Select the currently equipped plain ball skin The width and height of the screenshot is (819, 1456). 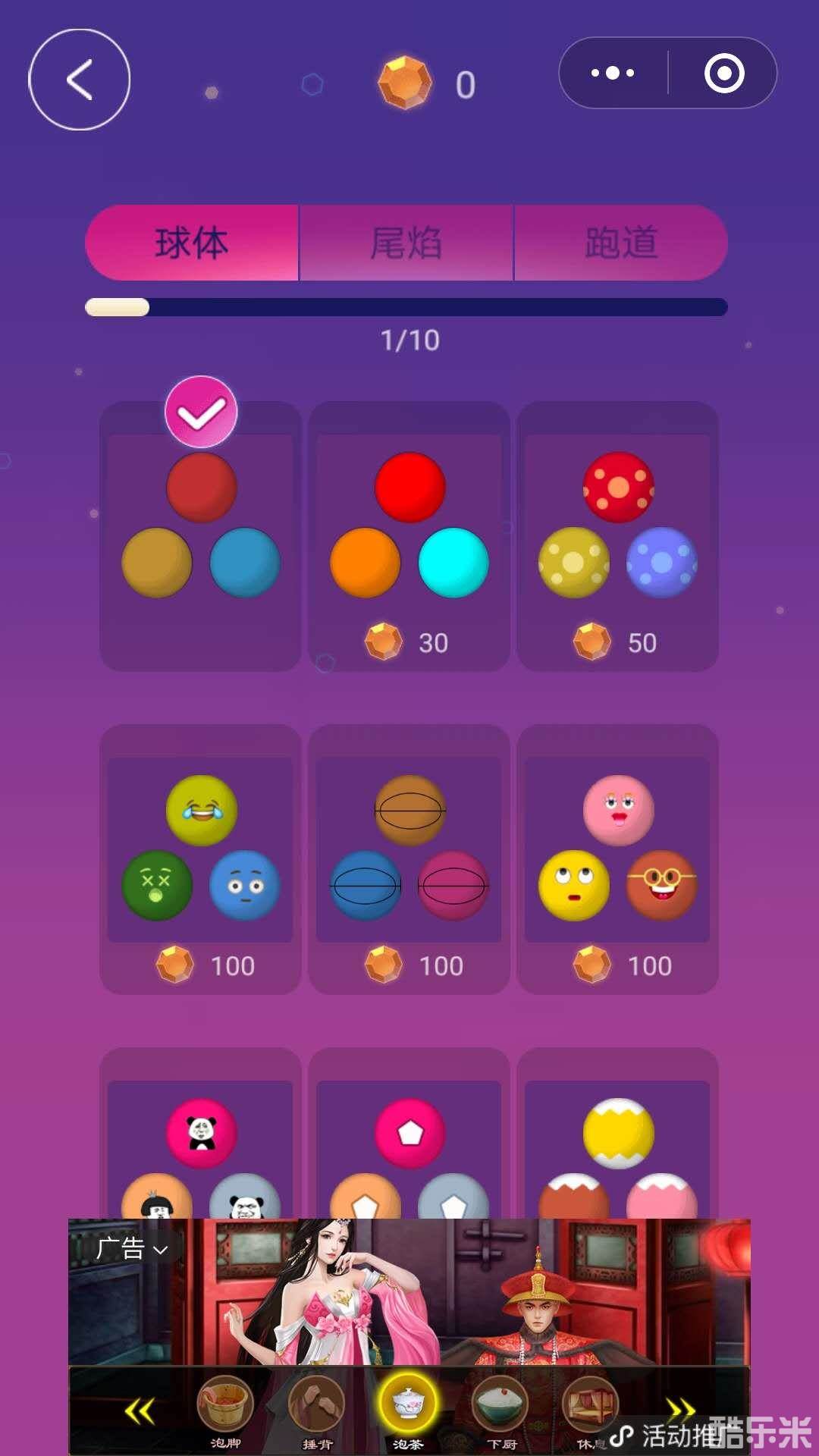[x=200, y=535]
